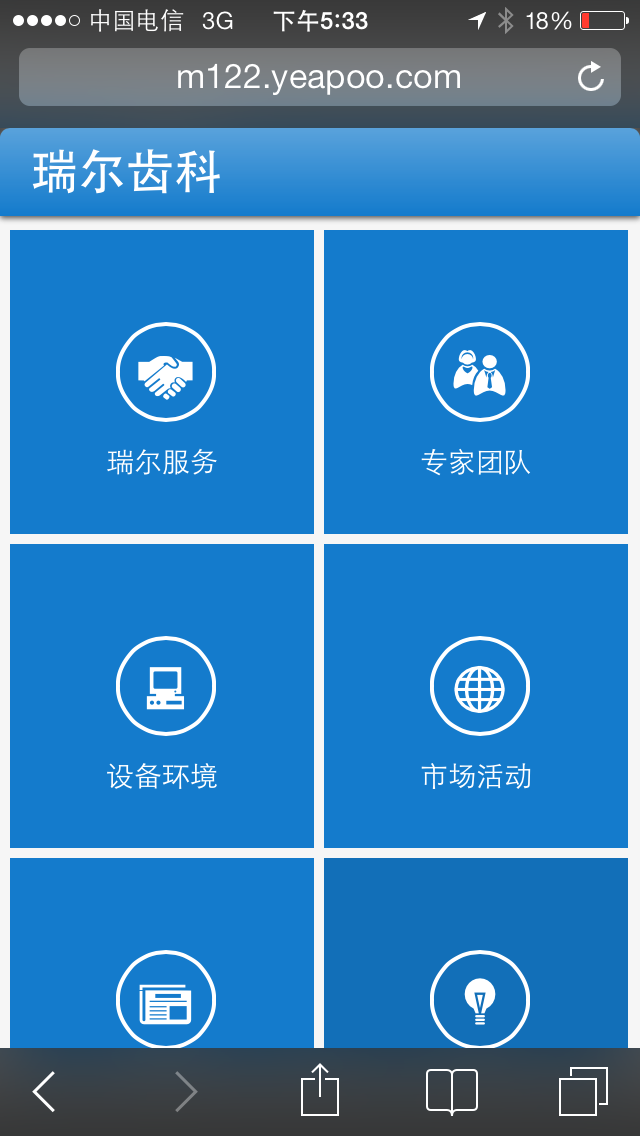Show open browser tabs
The image size is (640, 1136).
click(583, 1091)
